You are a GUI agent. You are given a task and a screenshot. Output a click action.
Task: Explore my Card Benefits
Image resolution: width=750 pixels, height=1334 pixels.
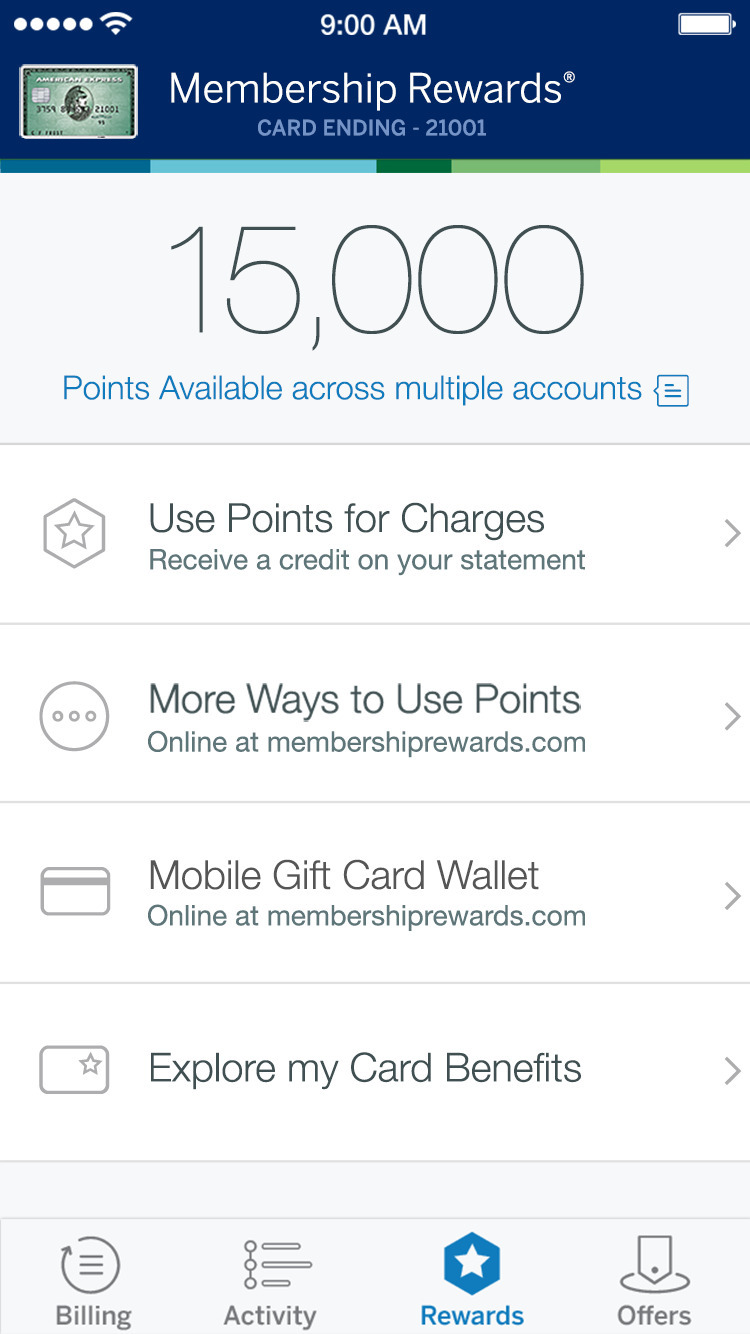(375, 1070)
